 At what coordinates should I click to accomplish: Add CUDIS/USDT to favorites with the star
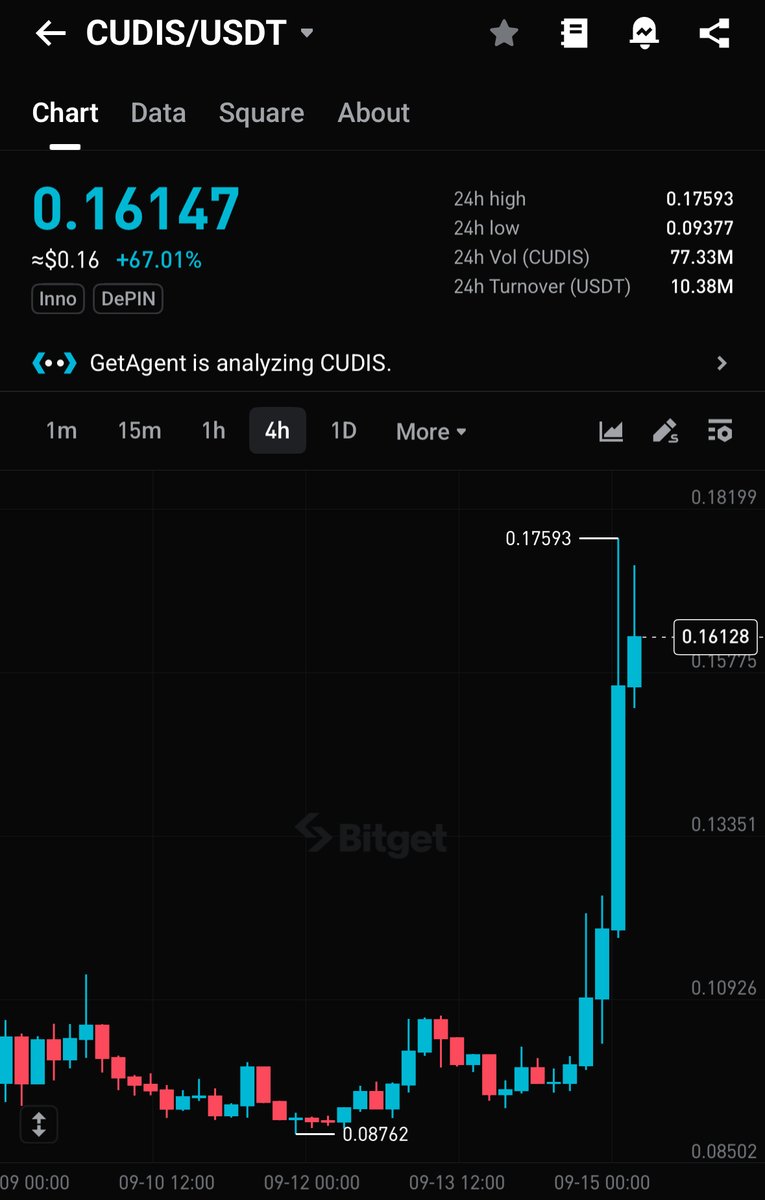(504, 34)
